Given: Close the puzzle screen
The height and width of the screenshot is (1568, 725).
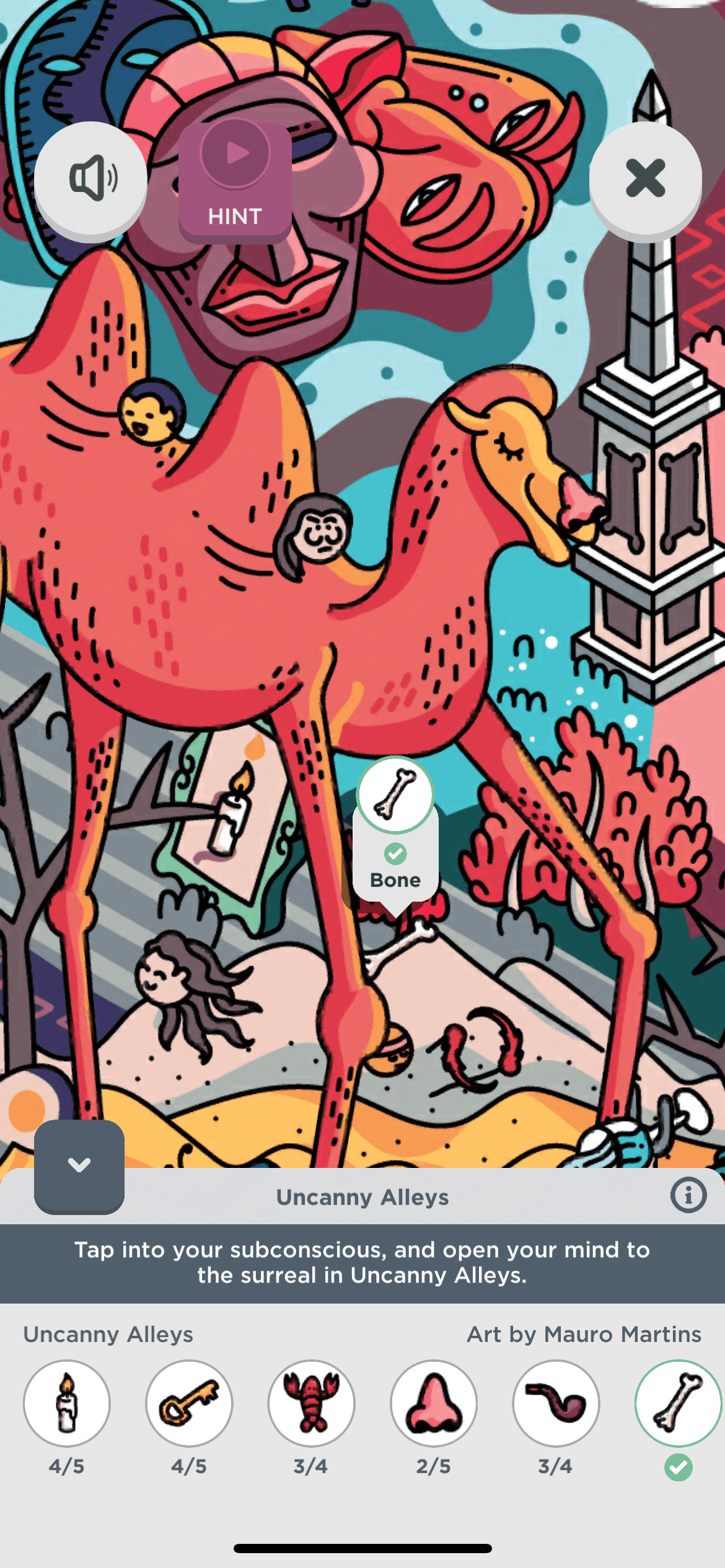Looking at the screenshot, I should point(645,178).
